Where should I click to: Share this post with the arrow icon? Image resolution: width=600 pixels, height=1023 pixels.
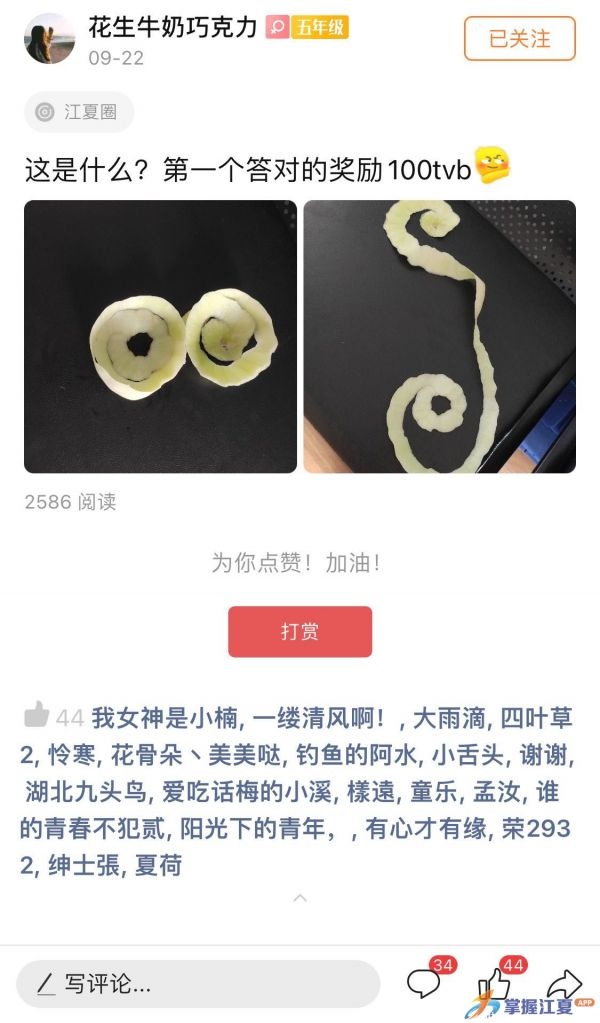point(563,984)
